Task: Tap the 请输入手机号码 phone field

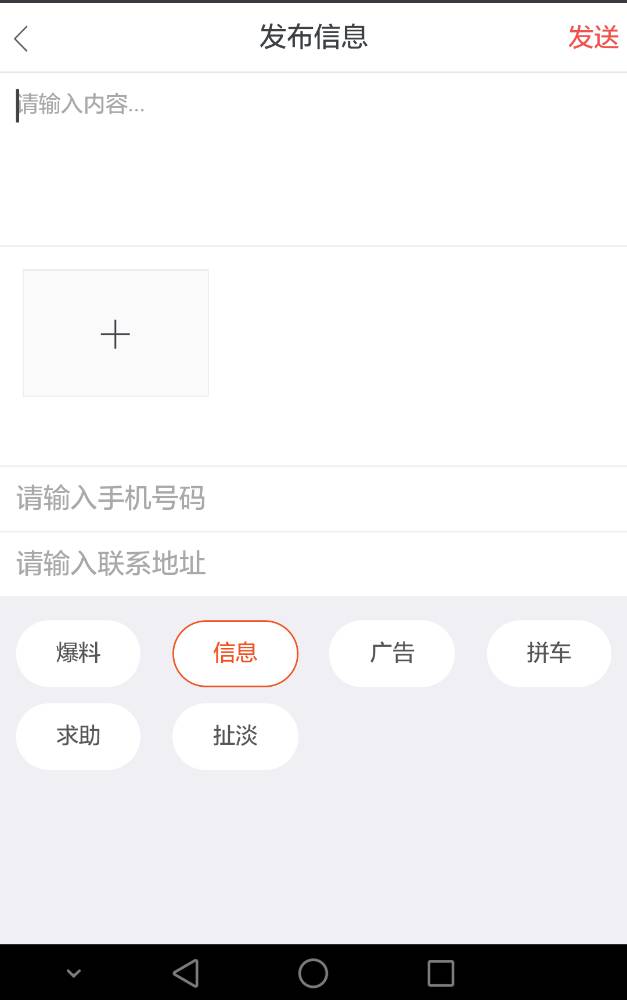Action: 313,498
